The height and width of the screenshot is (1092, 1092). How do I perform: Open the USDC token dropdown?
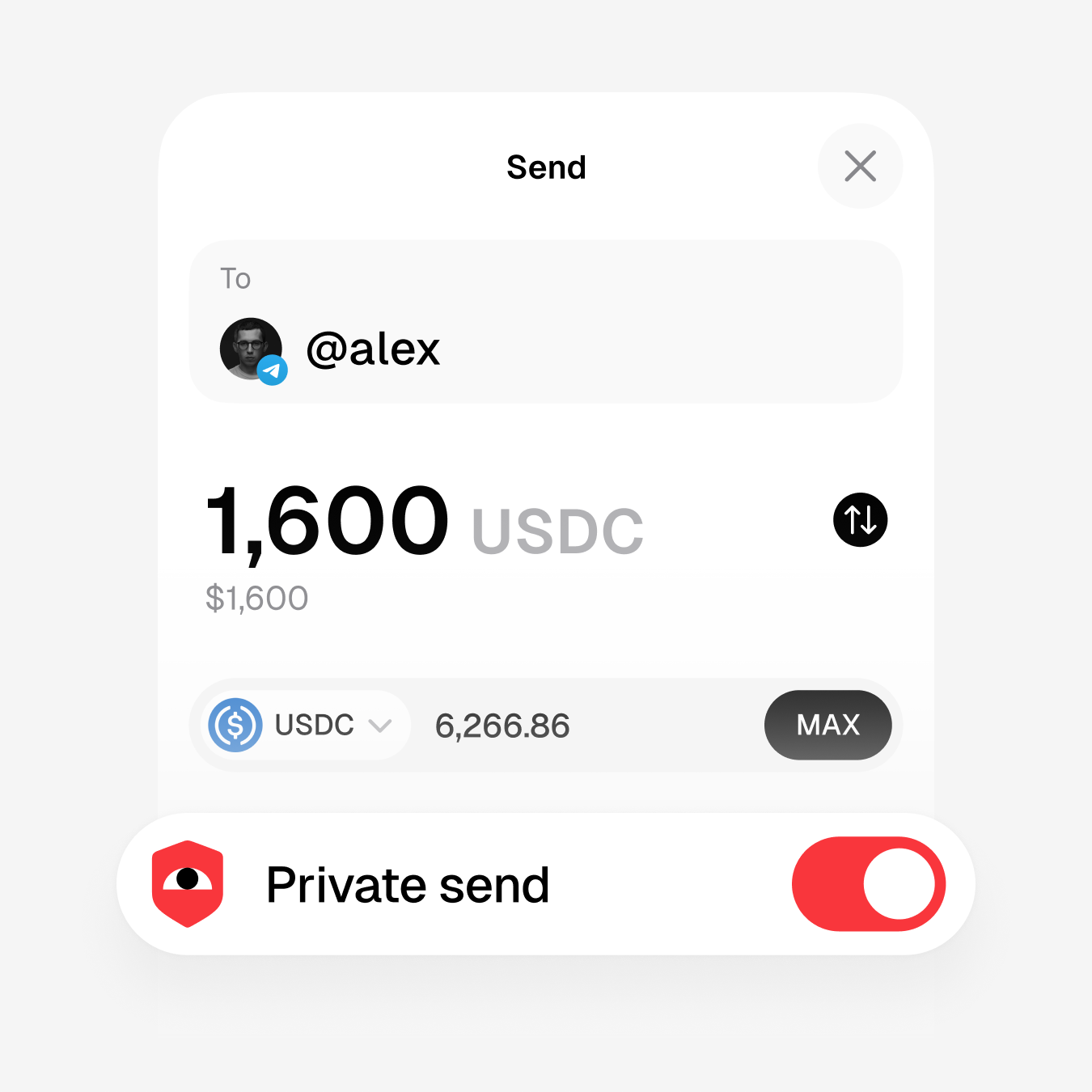click(306, 725)
